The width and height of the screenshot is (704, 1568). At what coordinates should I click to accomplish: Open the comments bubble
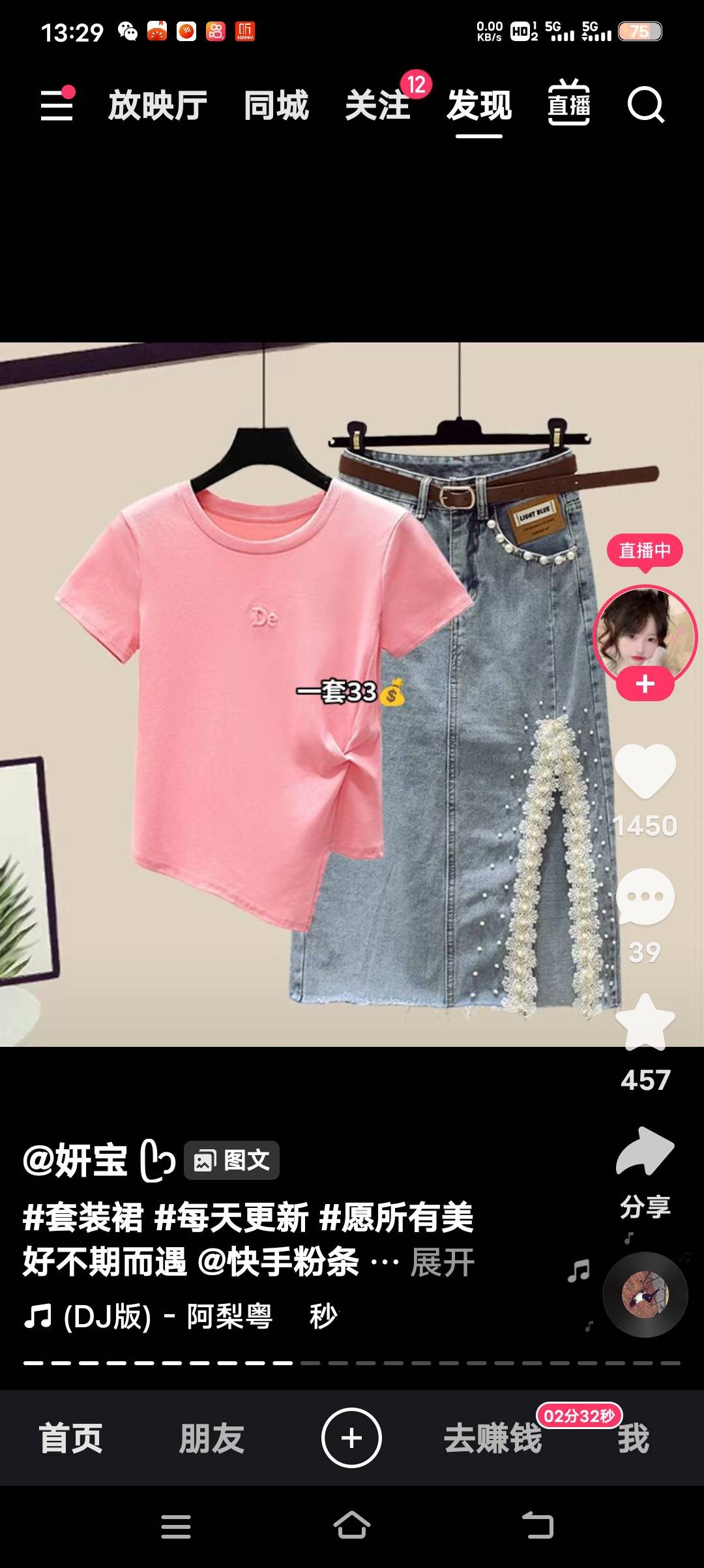[645, 896]
